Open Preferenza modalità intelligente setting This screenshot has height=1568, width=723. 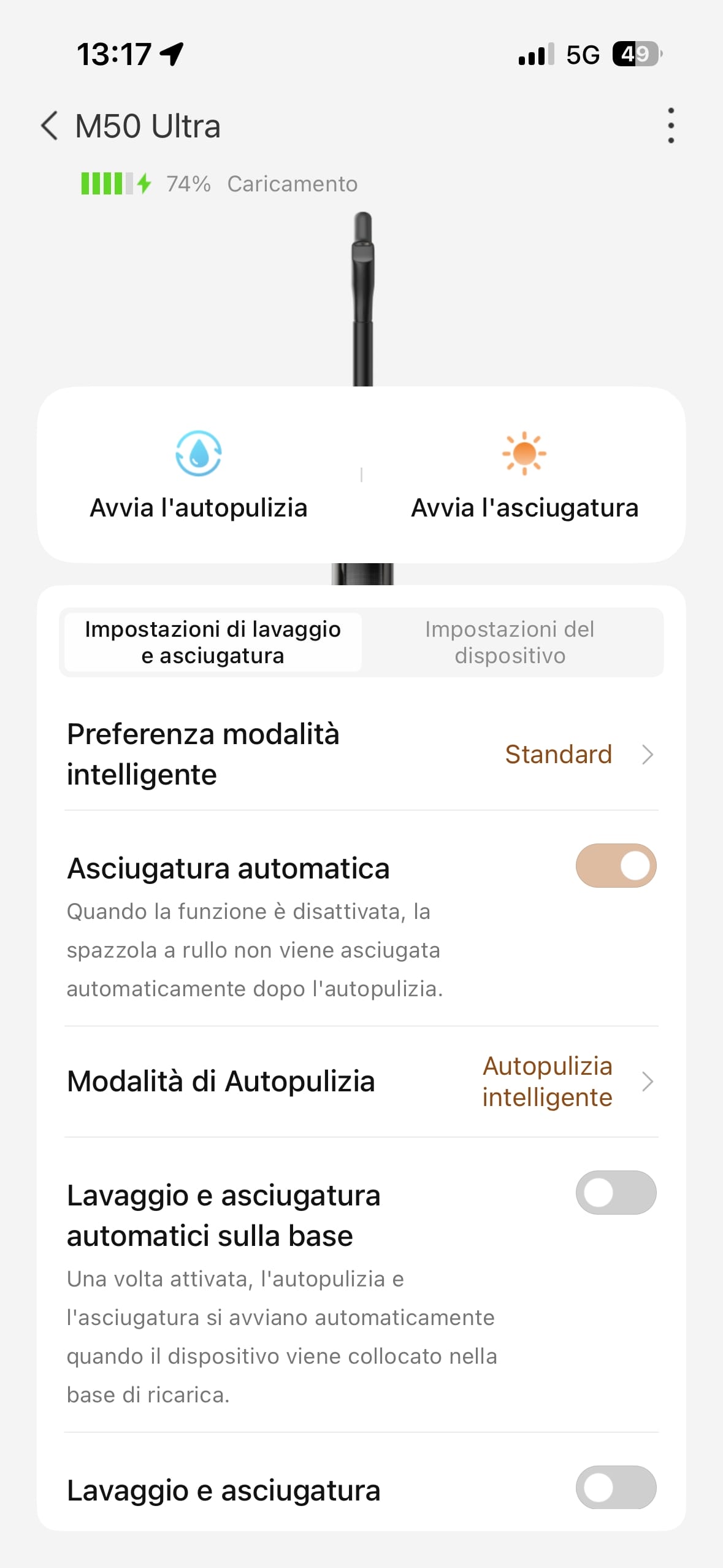coord(361,754)
